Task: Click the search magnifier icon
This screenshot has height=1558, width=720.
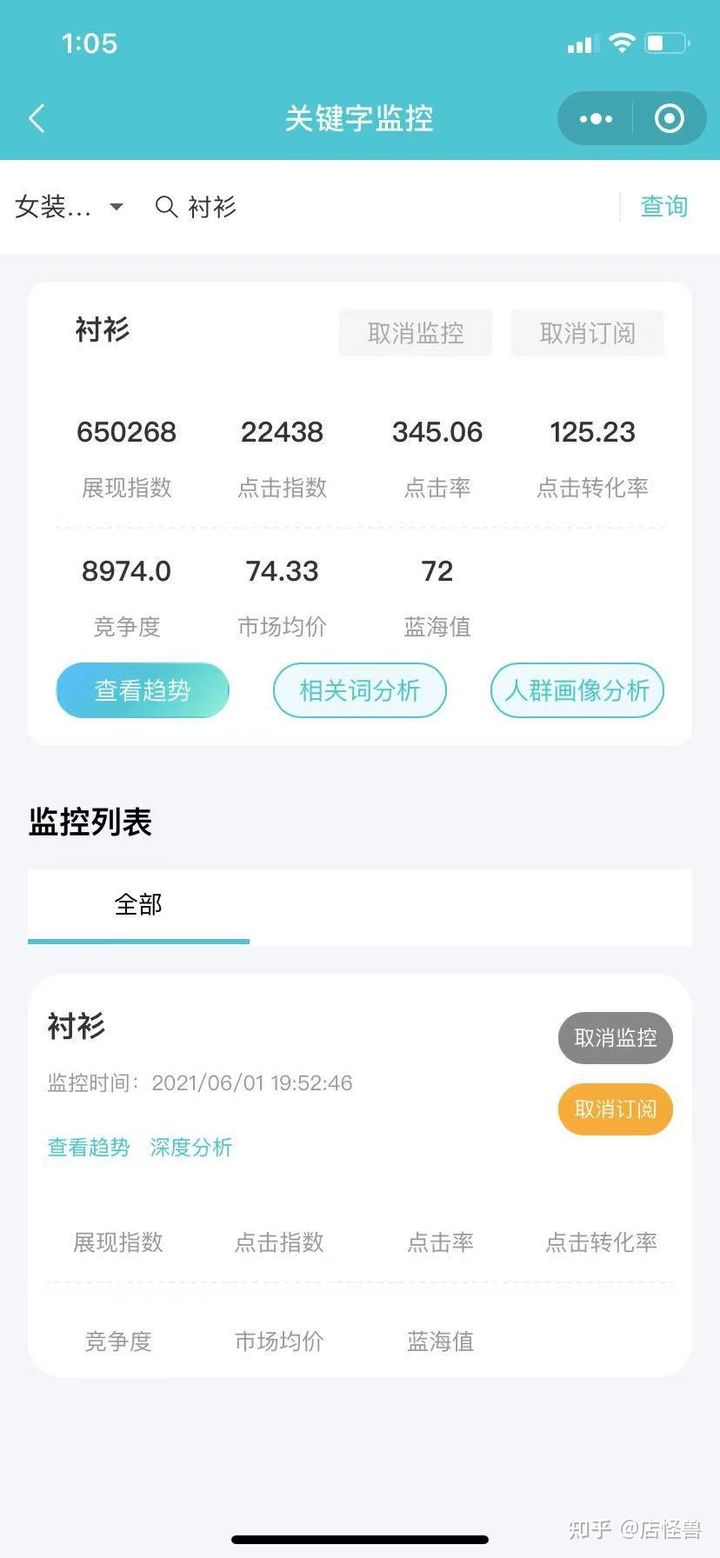Action: [x=166, y=207]
